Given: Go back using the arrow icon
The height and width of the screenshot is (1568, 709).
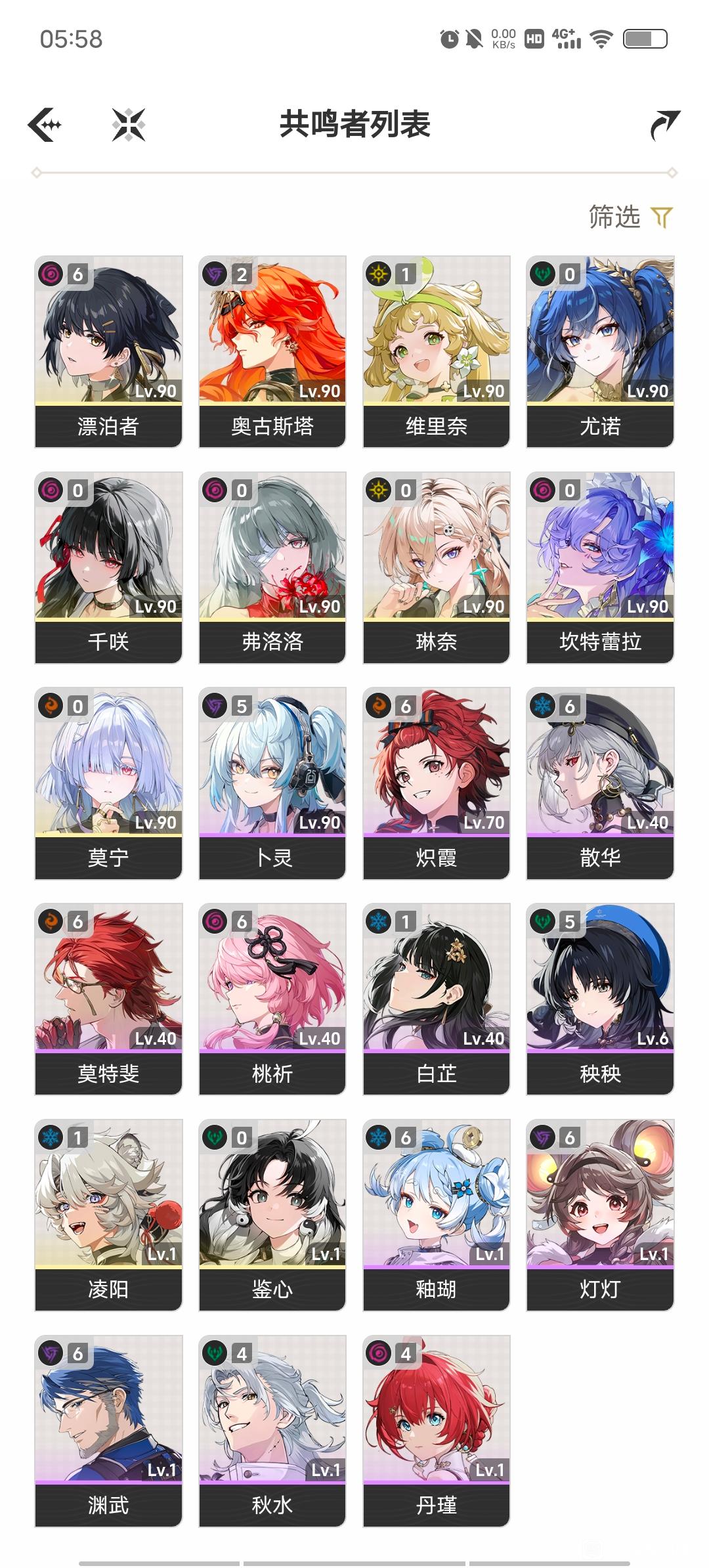Looking at the screenshot, I should [45, 125].
